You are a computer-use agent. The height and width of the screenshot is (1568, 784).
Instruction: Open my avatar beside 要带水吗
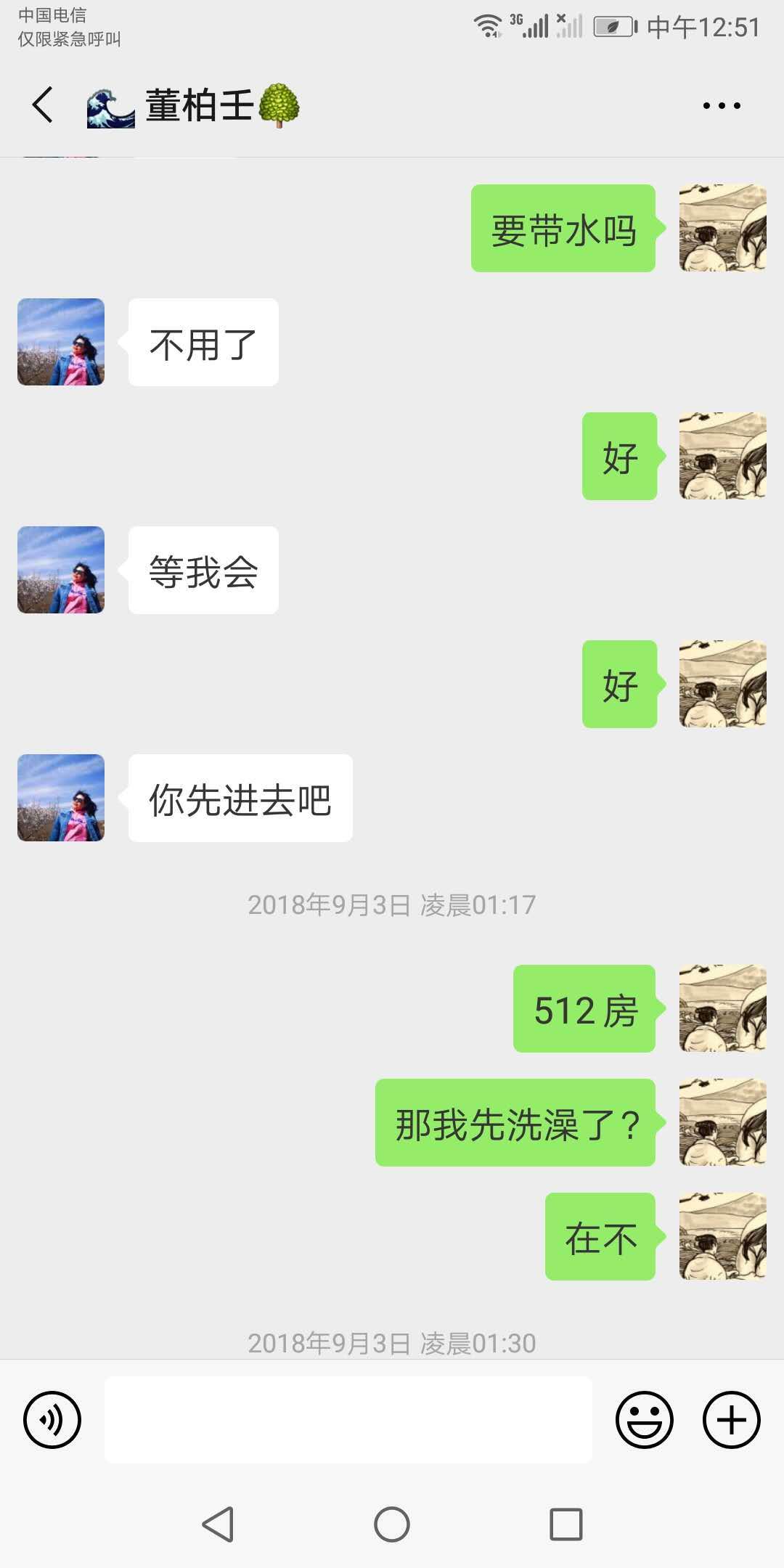pos(722,228)
